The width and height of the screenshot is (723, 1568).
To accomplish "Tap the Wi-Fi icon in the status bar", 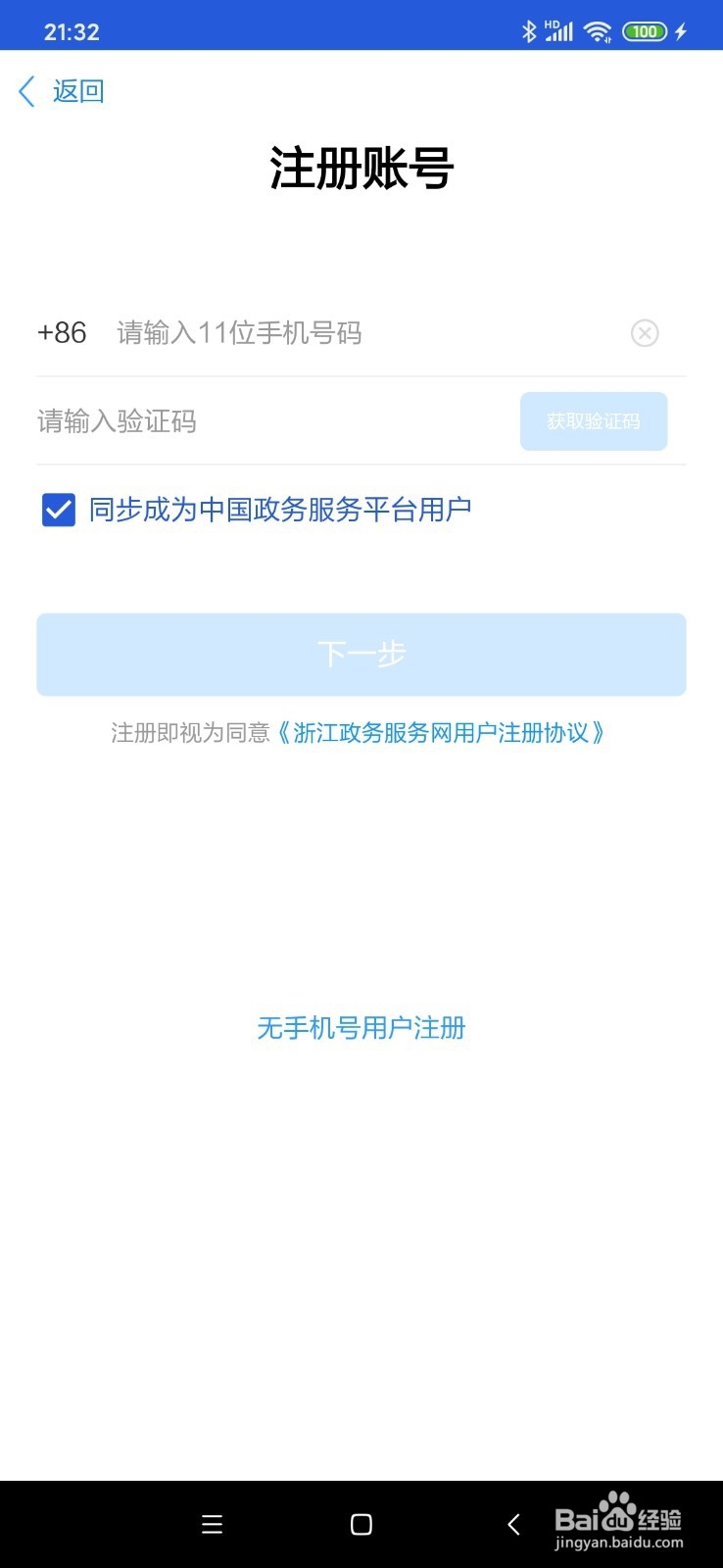I will click(598, 30).
